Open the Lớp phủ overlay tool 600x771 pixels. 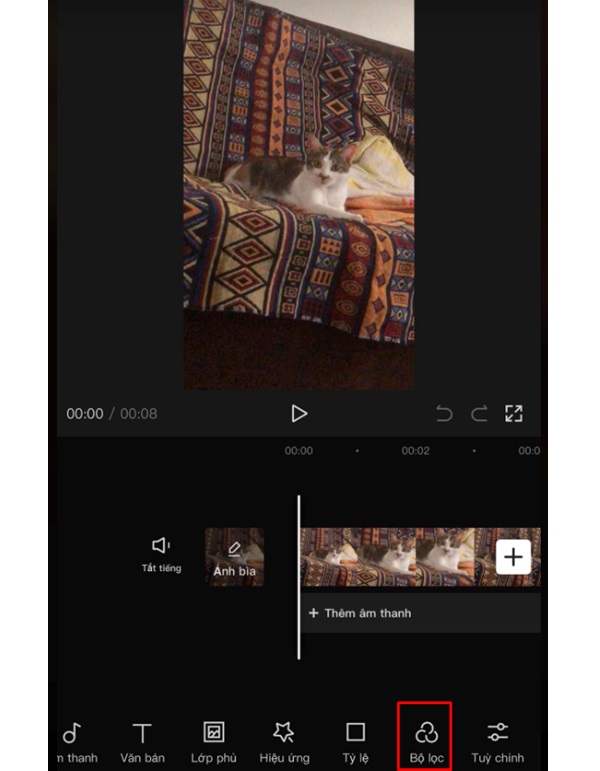coord(213,741)
